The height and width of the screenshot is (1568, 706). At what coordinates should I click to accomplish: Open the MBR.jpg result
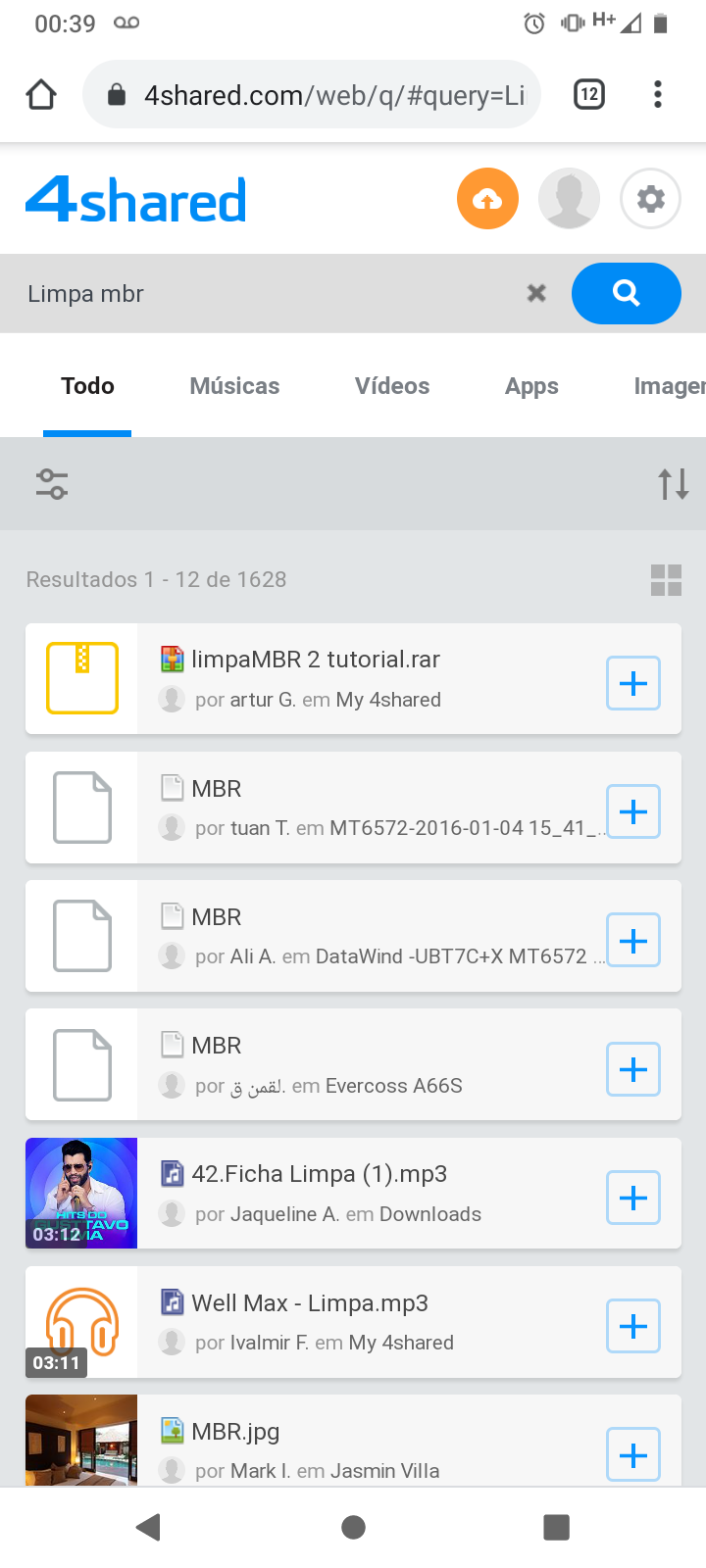[235, 1432]
